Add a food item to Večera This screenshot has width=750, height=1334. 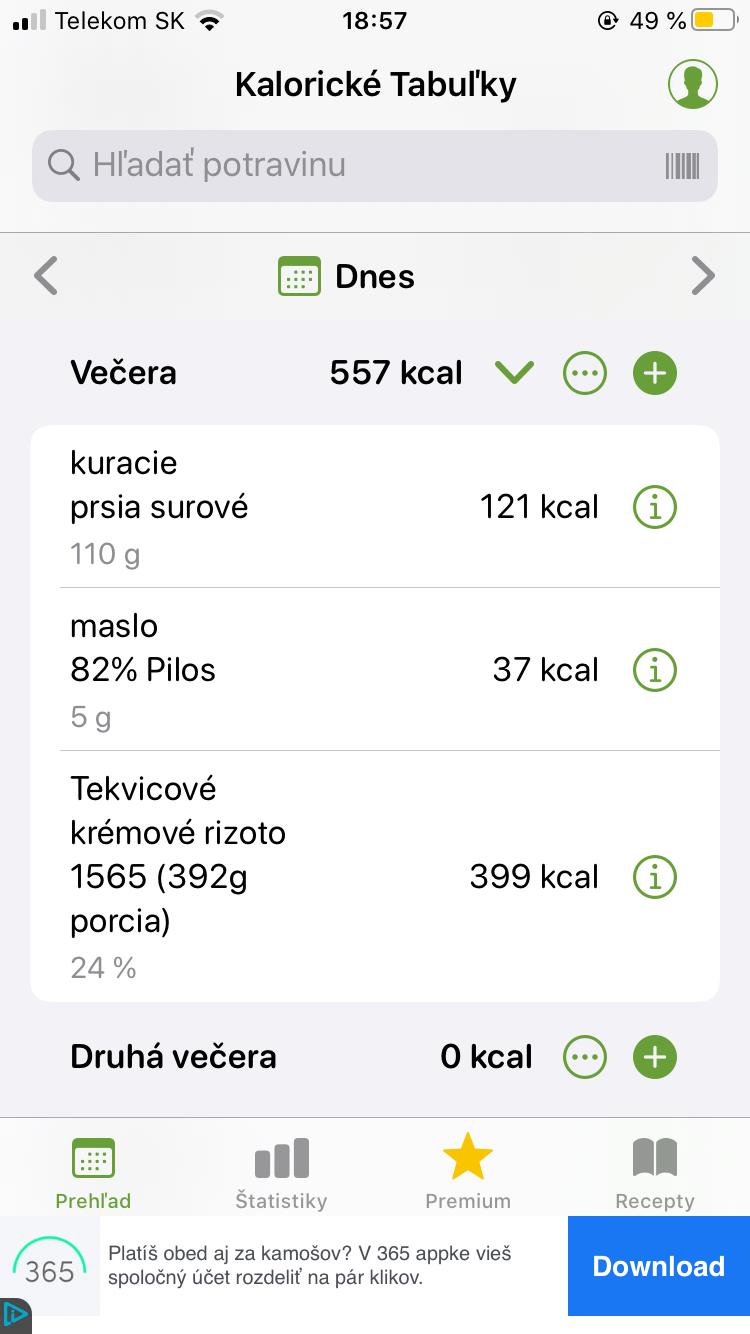[655, 374]
